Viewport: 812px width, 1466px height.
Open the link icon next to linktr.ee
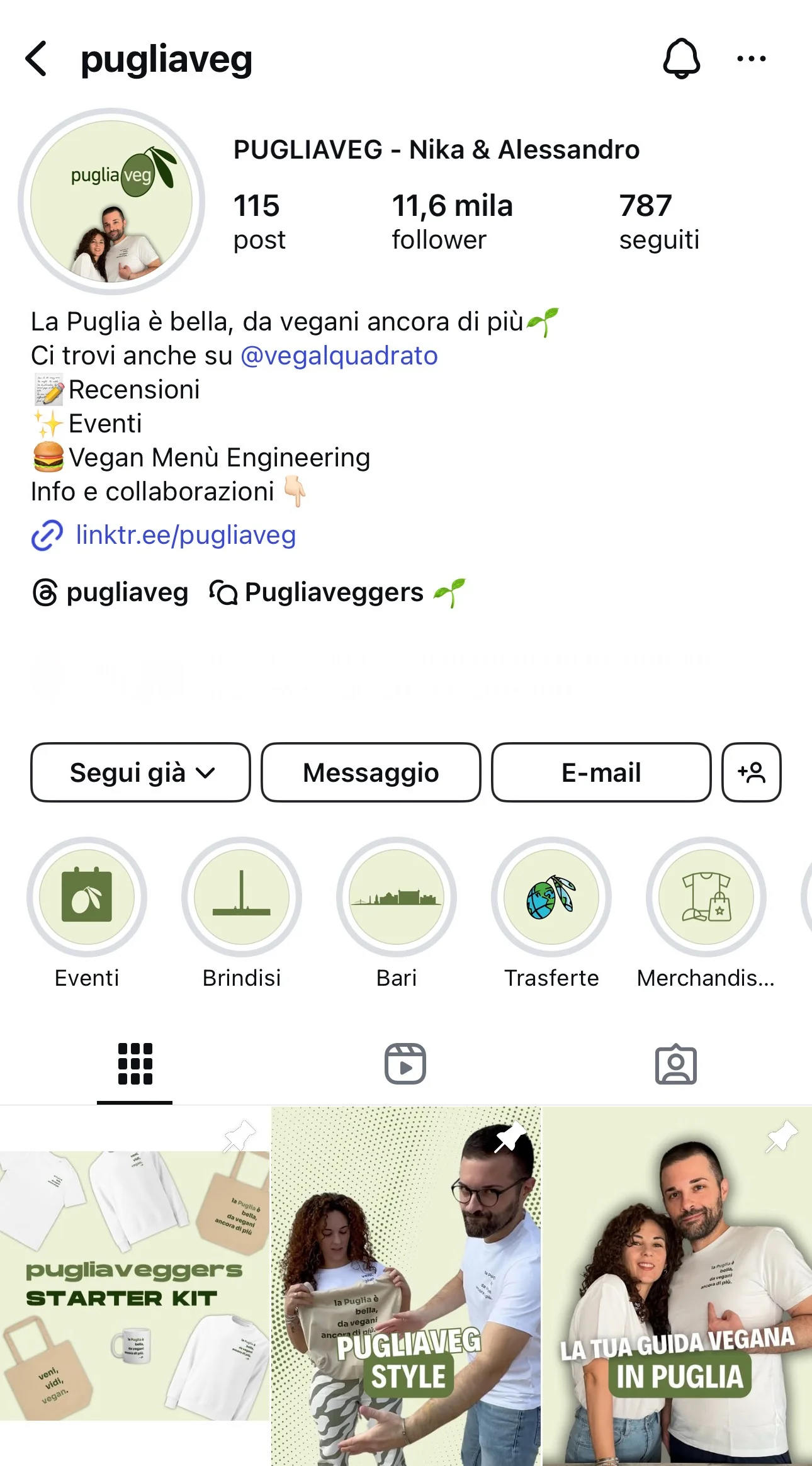(x=47, y=536)
